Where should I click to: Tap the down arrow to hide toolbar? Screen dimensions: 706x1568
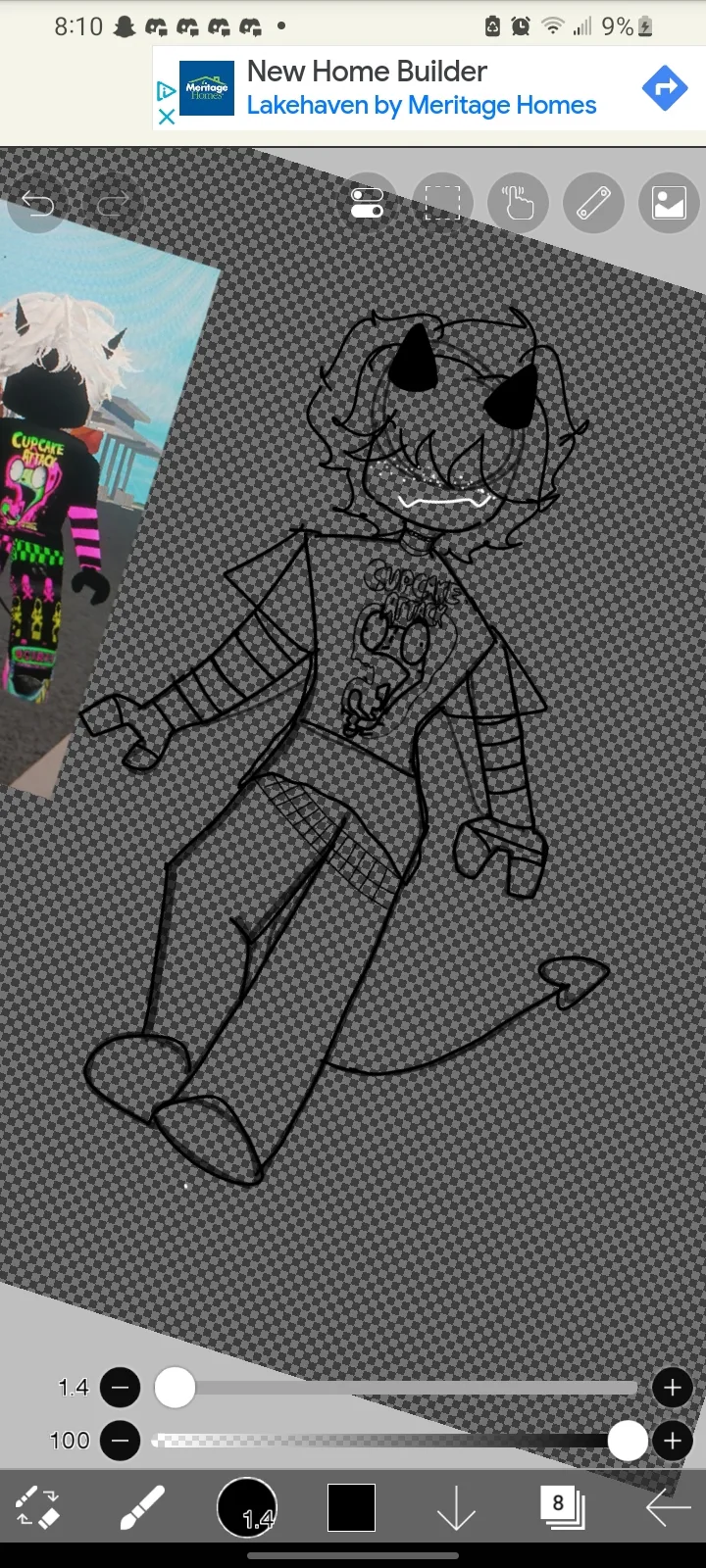457,1507
